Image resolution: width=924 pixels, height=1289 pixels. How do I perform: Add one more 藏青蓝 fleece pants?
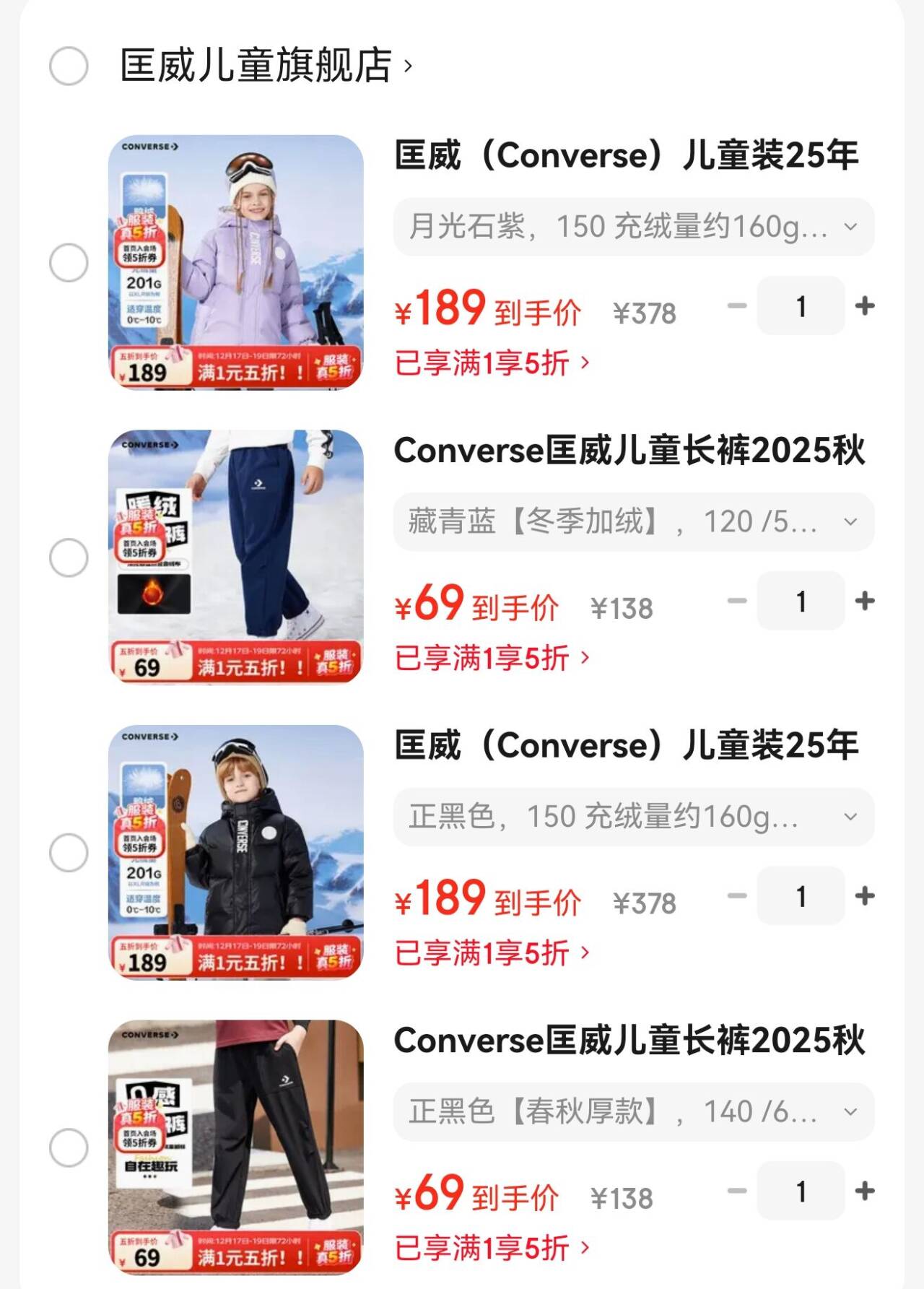point(864,601)
